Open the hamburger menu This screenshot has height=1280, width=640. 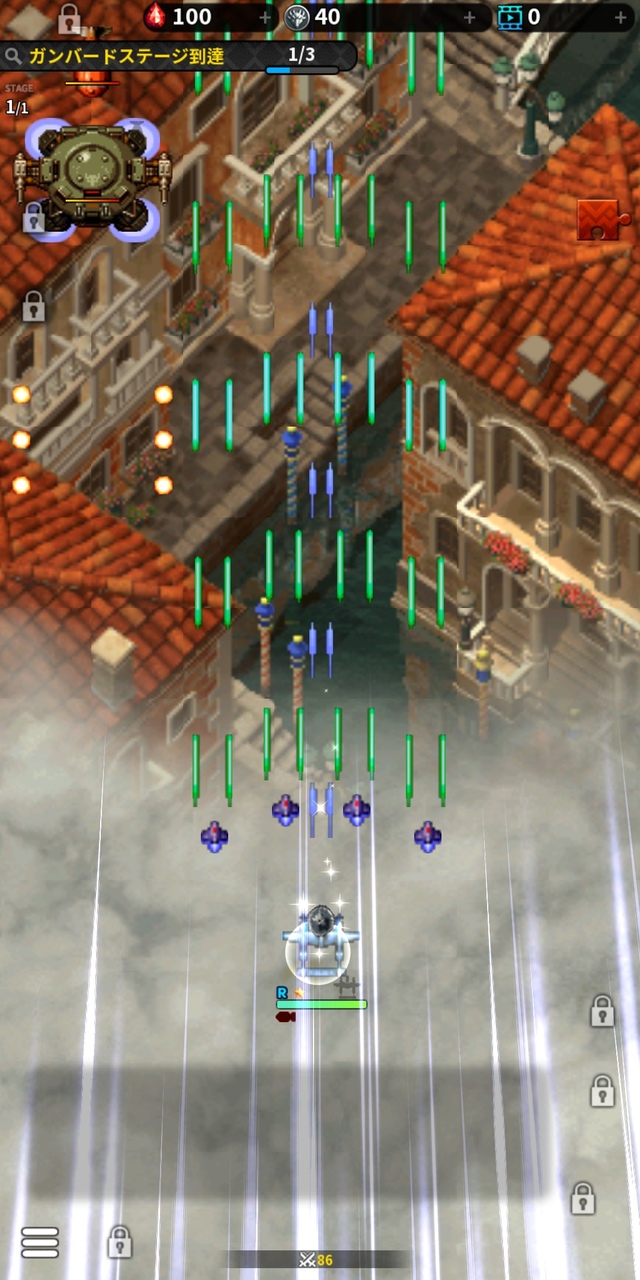pos(40,1242)
